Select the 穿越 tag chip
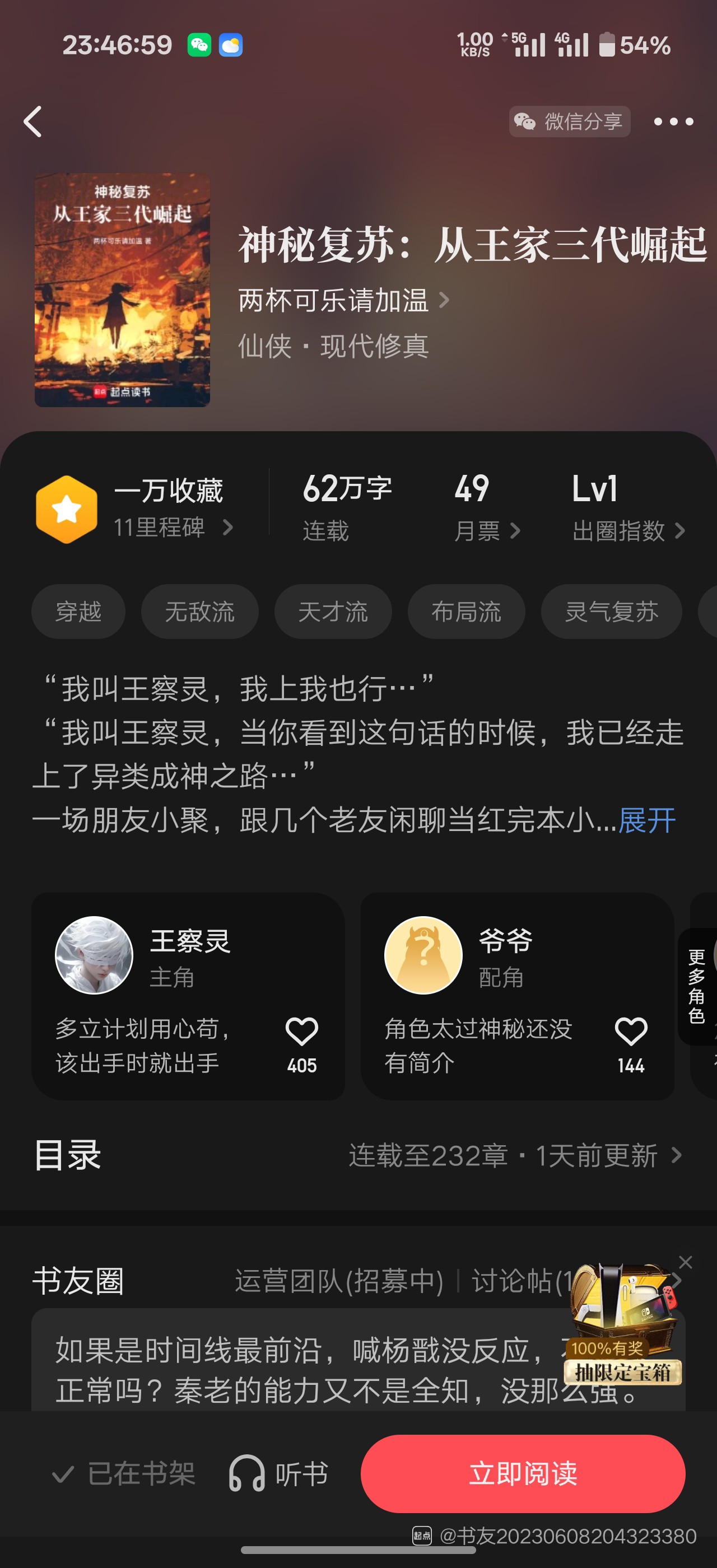Screen dimensions: 717x1568 pyautogui.click(x=78, y=612)
